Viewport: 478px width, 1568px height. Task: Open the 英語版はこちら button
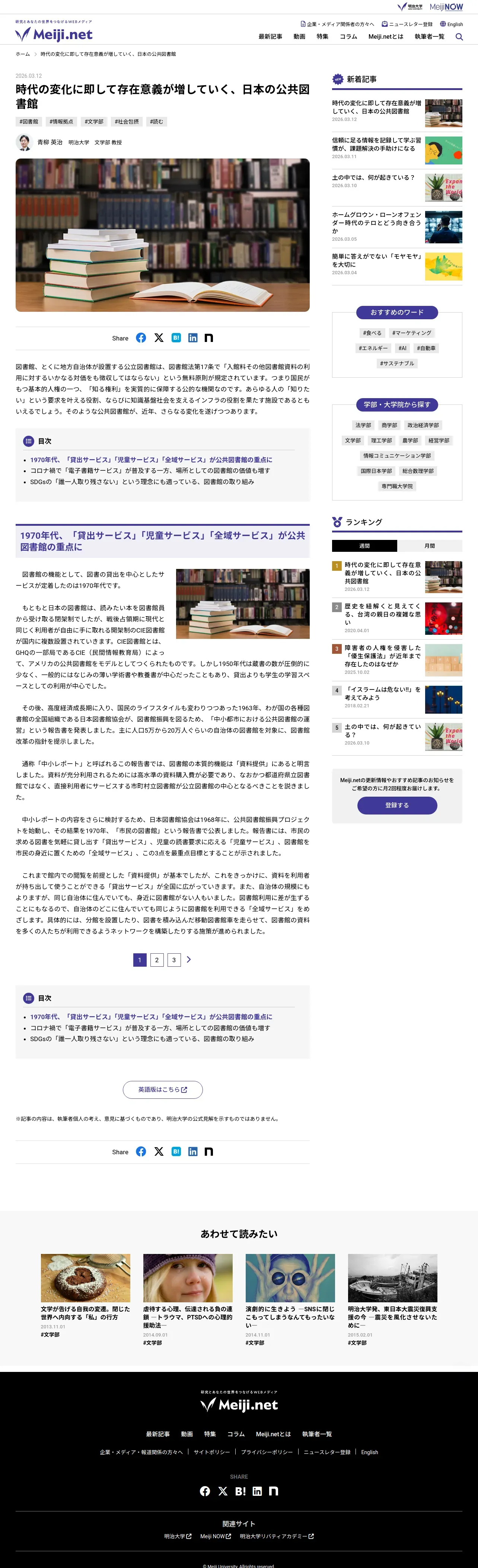coord(163,1089)
